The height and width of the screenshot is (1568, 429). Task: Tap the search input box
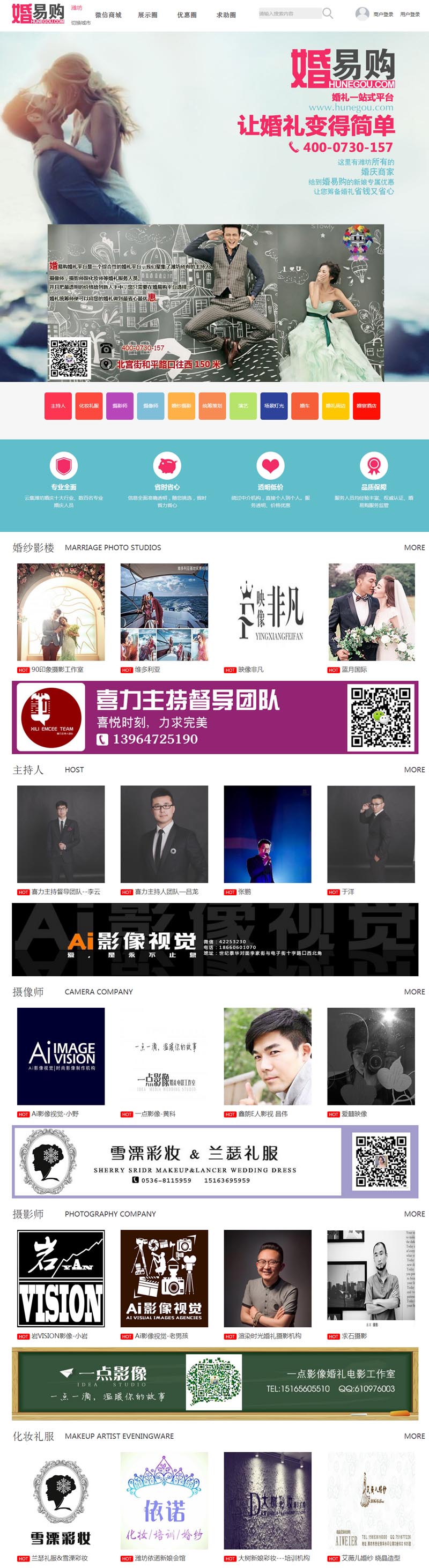pos(288,13)
